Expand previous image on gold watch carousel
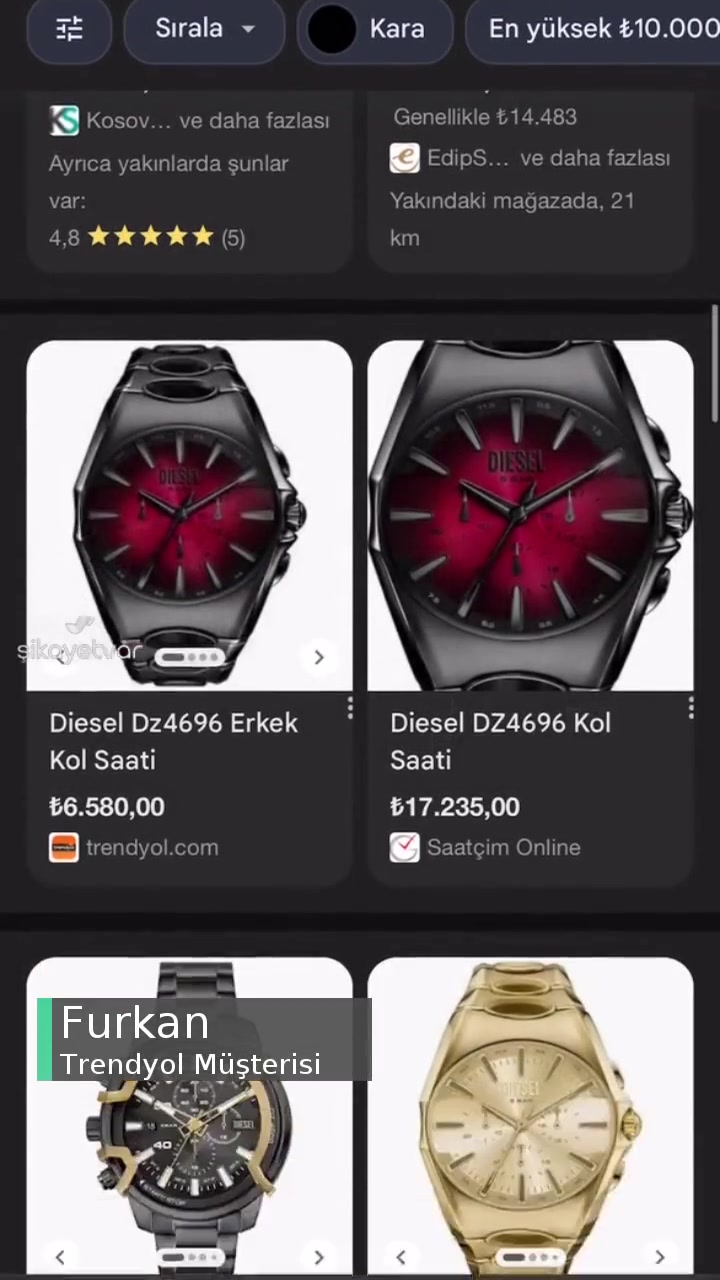This screenshot has height=1280, width=720. pyautogui.click(x=400, y=1256)
